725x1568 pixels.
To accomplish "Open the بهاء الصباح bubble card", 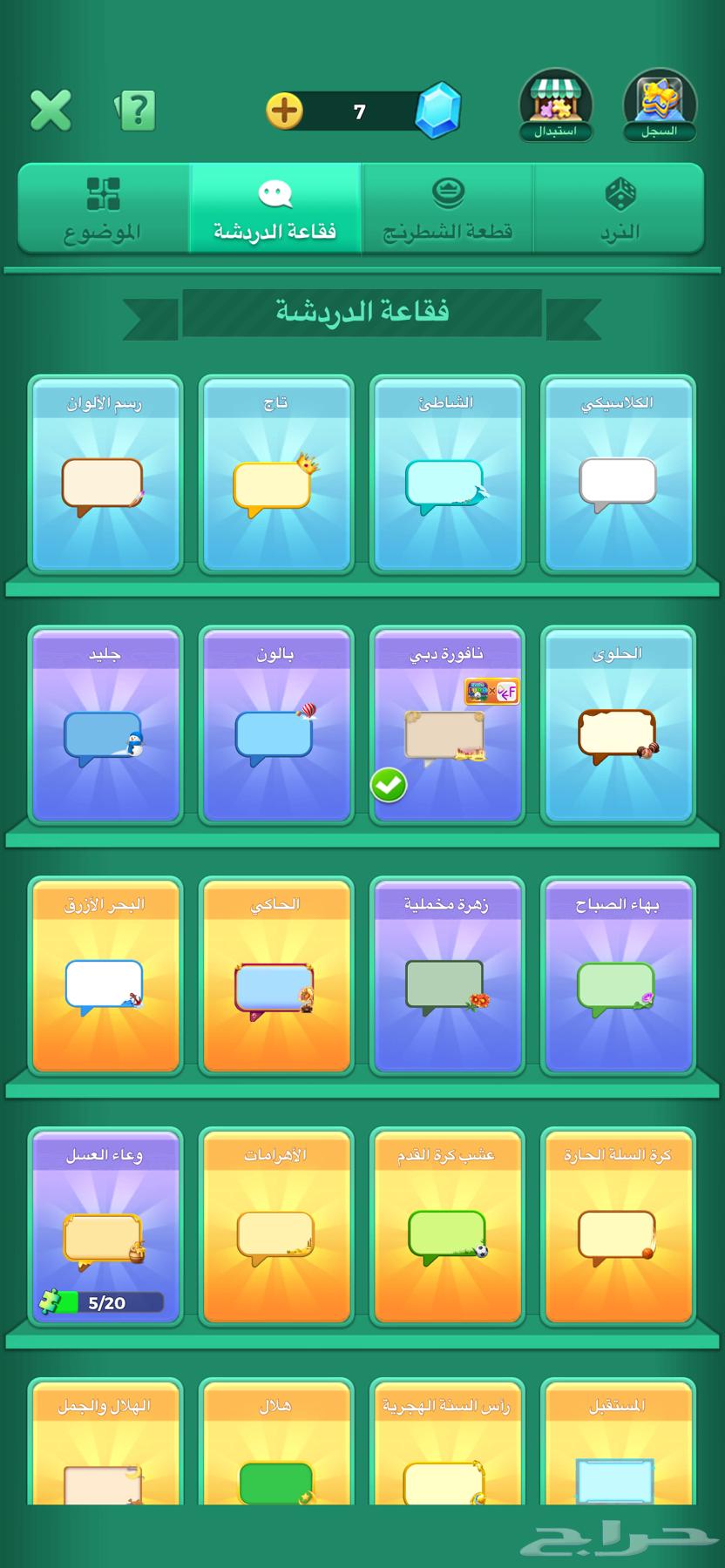I will [617, 976].
